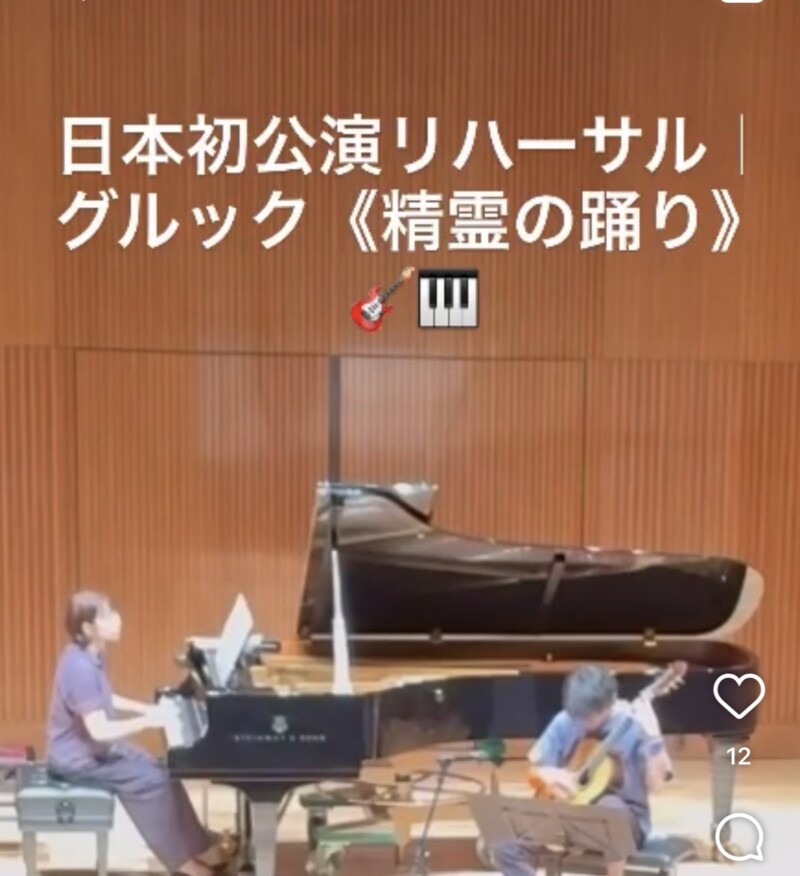Like this rehearsal reel
This screenshot has width=800, height=876.
(739, 696)
